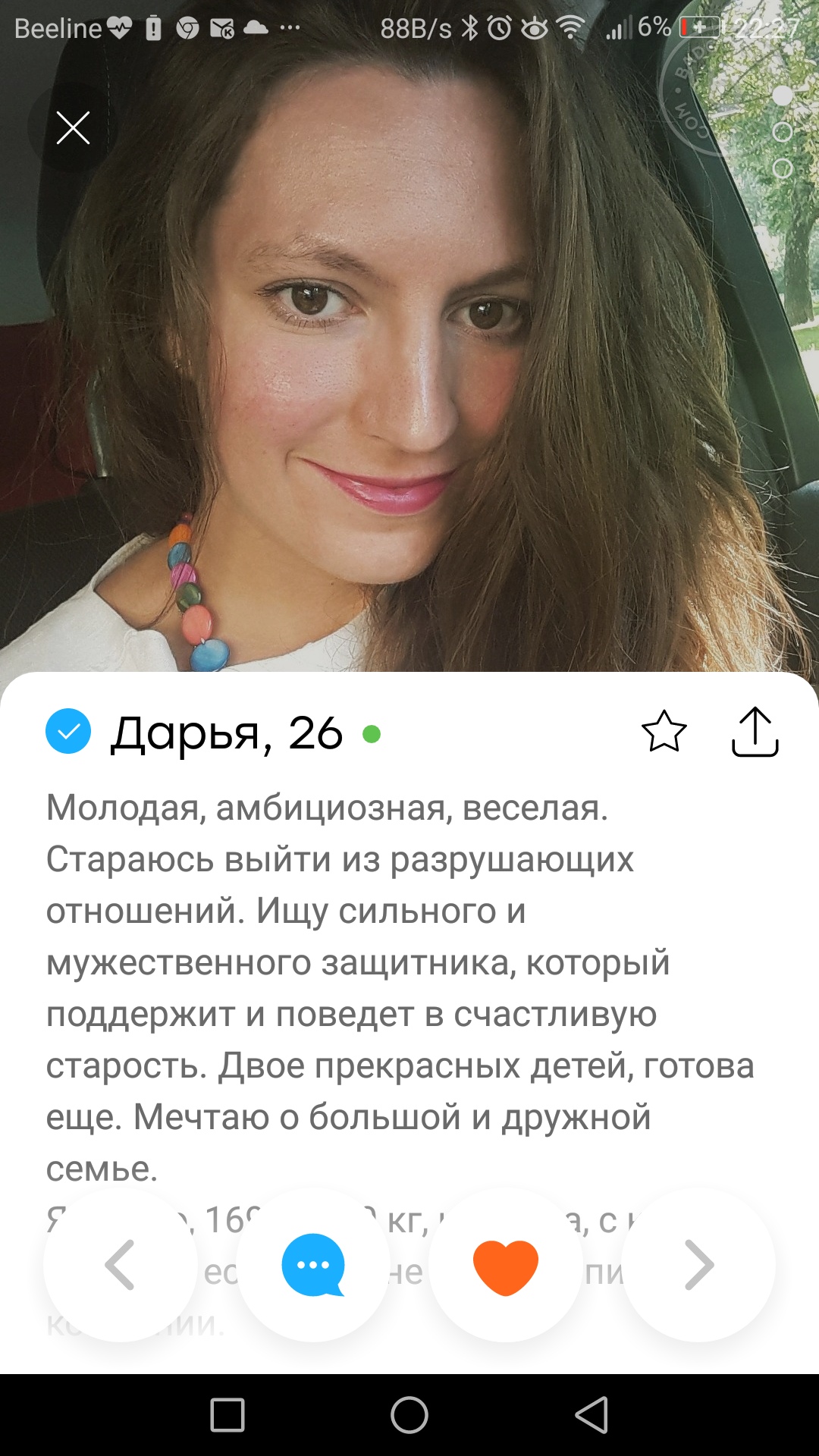Open the recent apps overview
This screenshot has width=819, height=1456.
click(x=227, y=1415)
